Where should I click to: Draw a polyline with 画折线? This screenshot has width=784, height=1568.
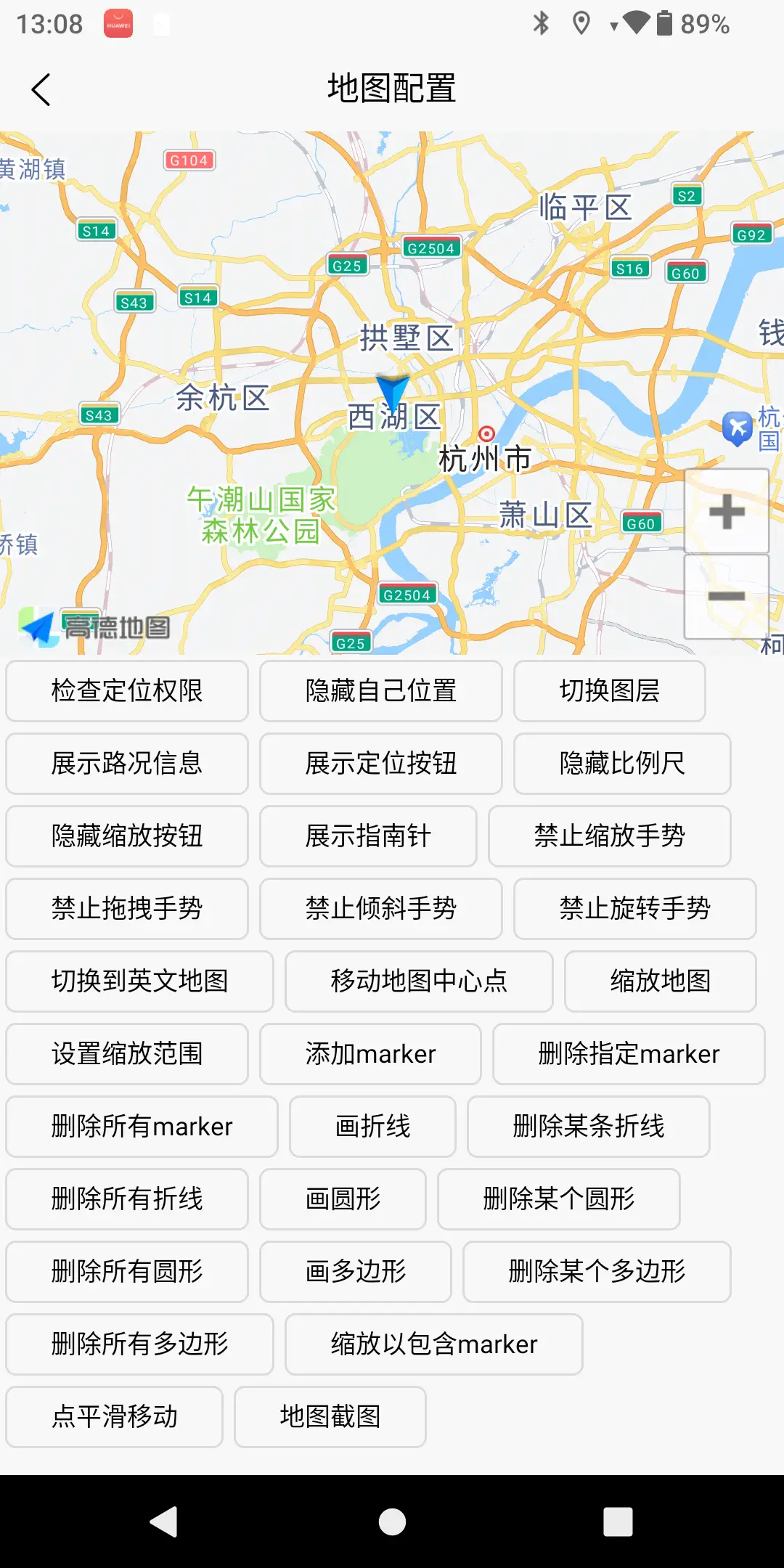pos(372,1127)
